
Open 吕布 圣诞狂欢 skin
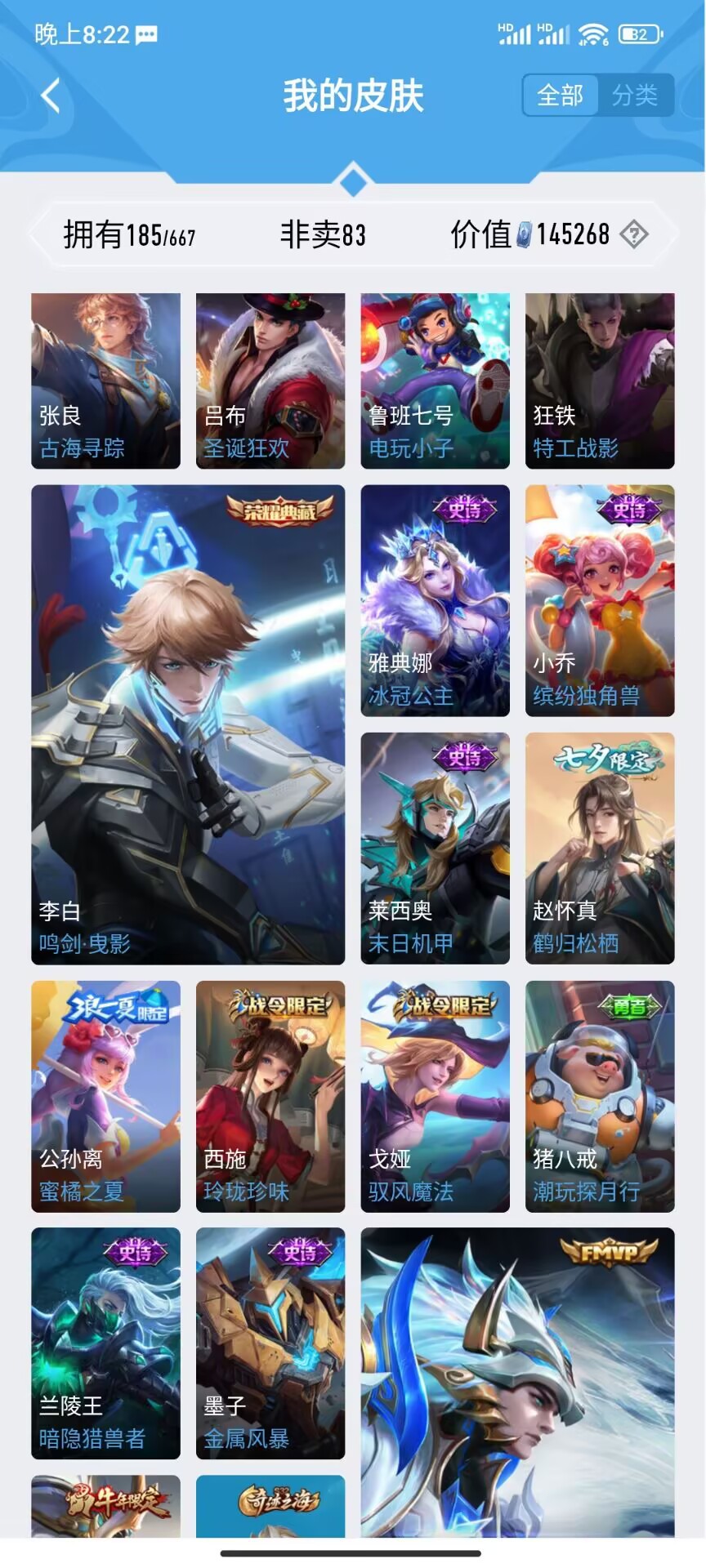pos(270,381)
